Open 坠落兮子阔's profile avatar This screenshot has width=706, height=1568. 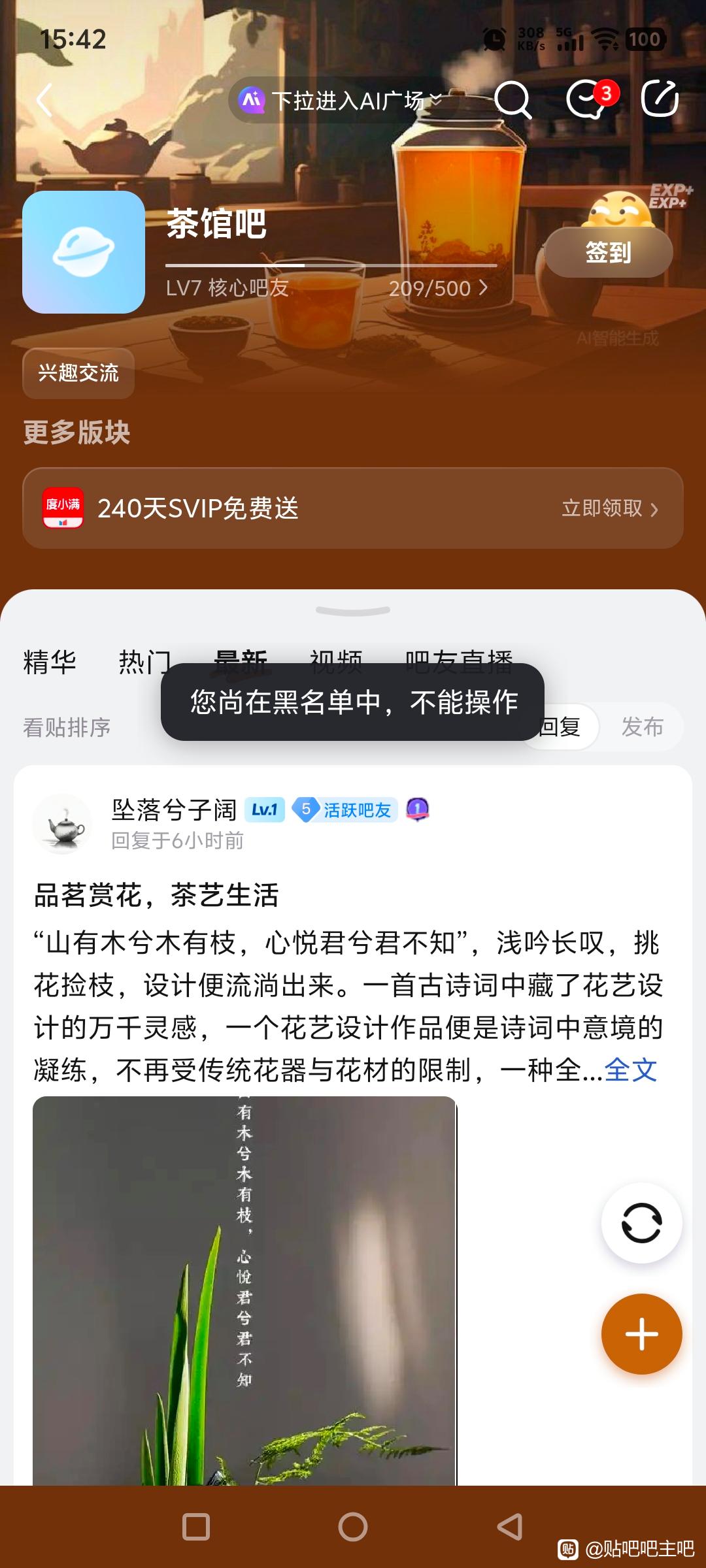[x=62, y=824]
